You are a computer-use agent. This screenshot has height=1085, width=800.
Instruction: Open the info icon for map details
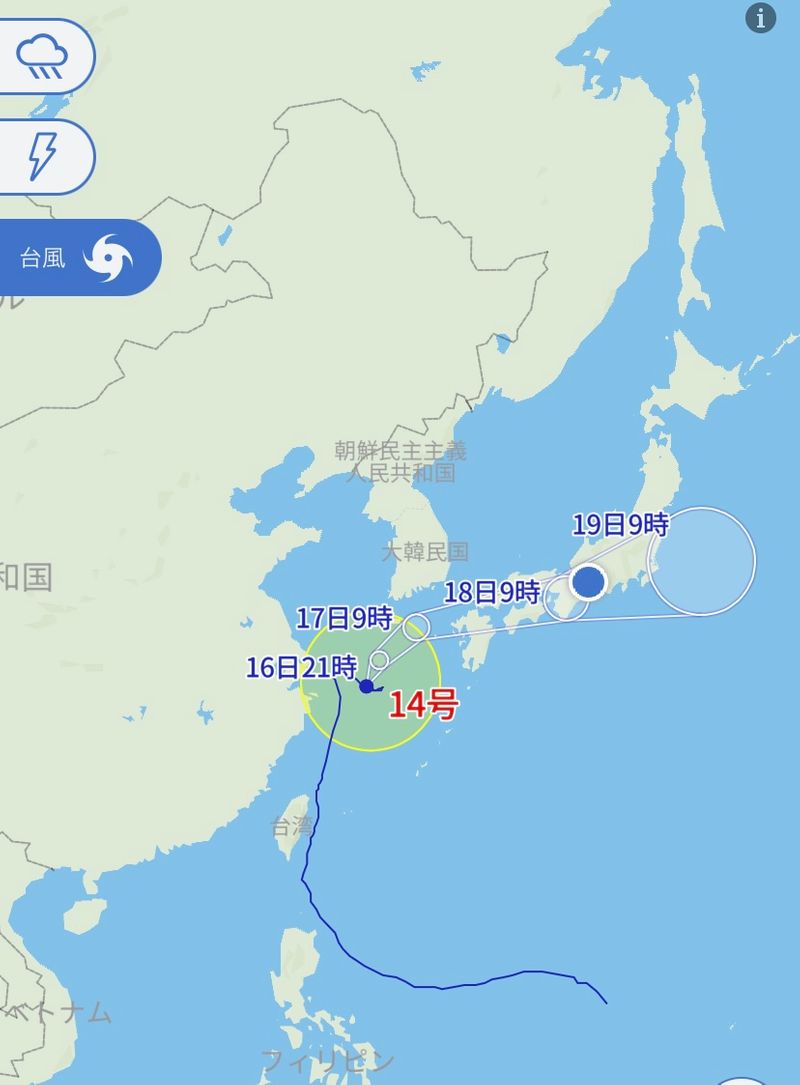[x=761, y=18]
